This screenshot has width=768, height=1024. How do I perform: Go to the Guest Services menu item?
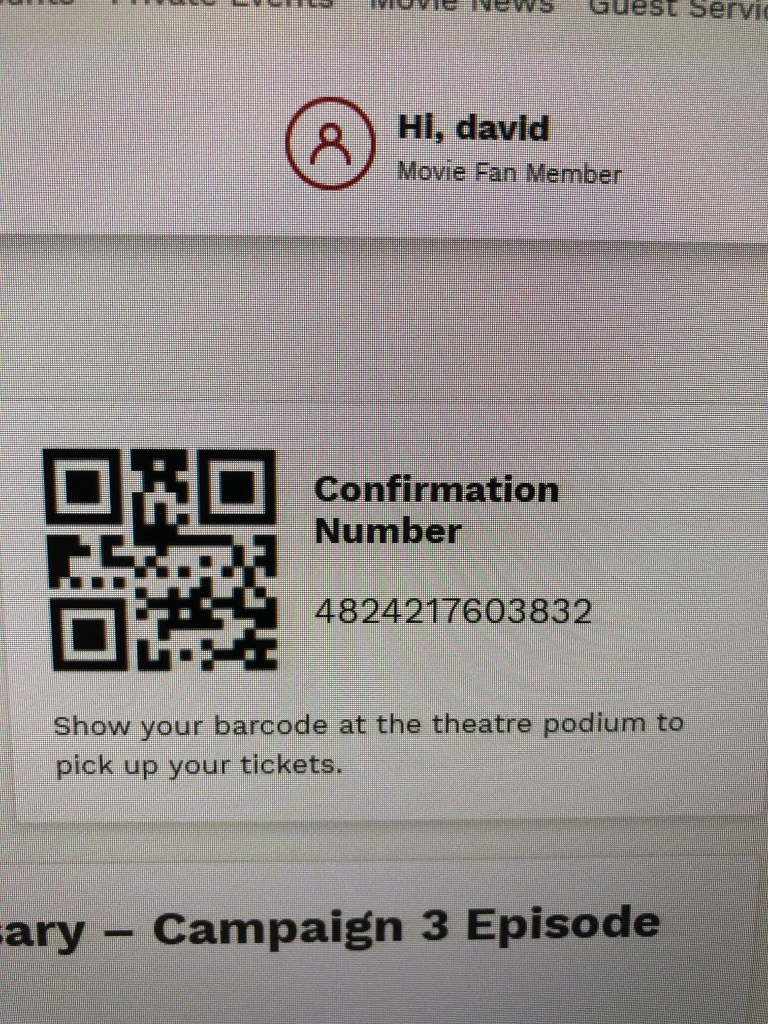tap(677, 7)
